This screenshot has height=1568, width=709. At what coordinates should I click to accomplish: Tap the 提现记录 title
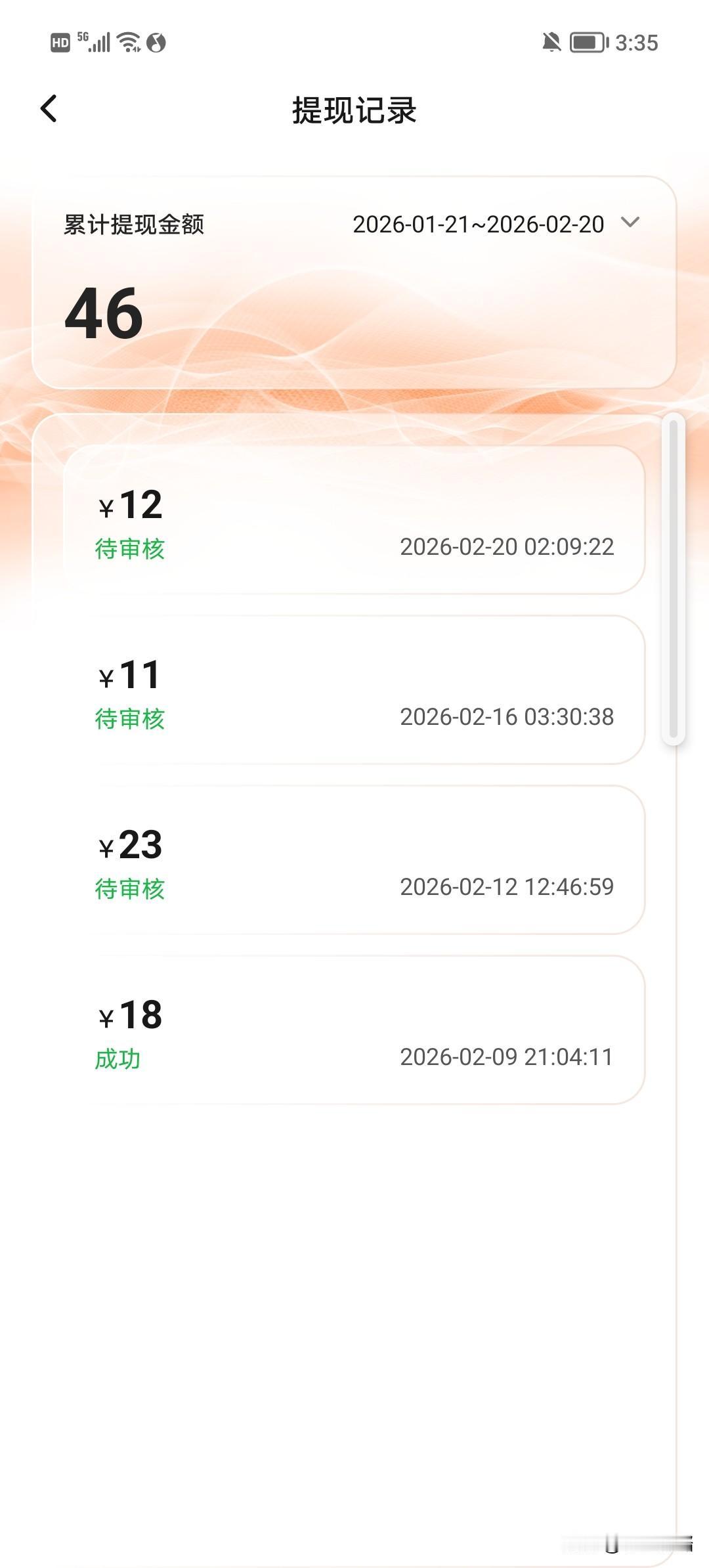(354, 110)
